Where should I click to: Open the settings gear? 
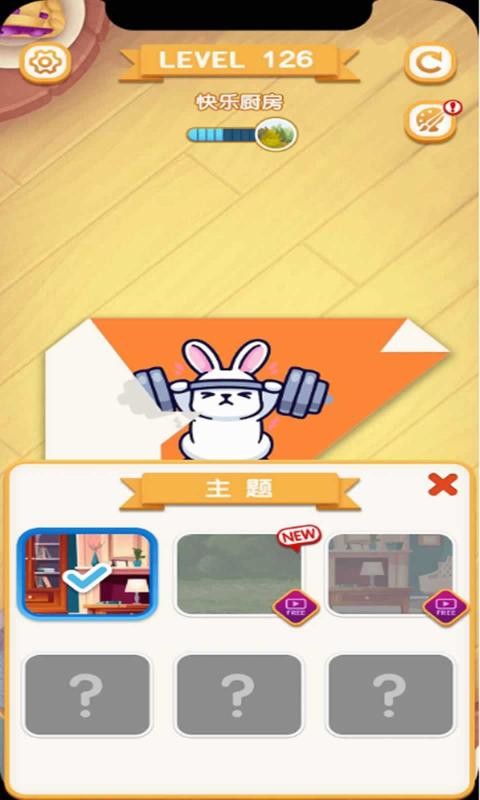click(x=45, y=63)
